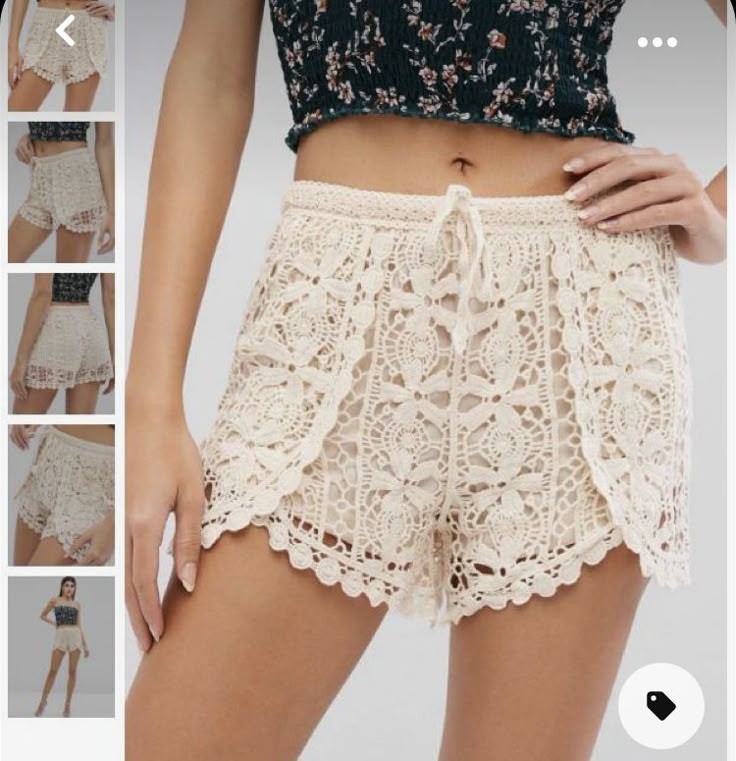
Task: Tap the round price tag button
Action: (661, 706)
